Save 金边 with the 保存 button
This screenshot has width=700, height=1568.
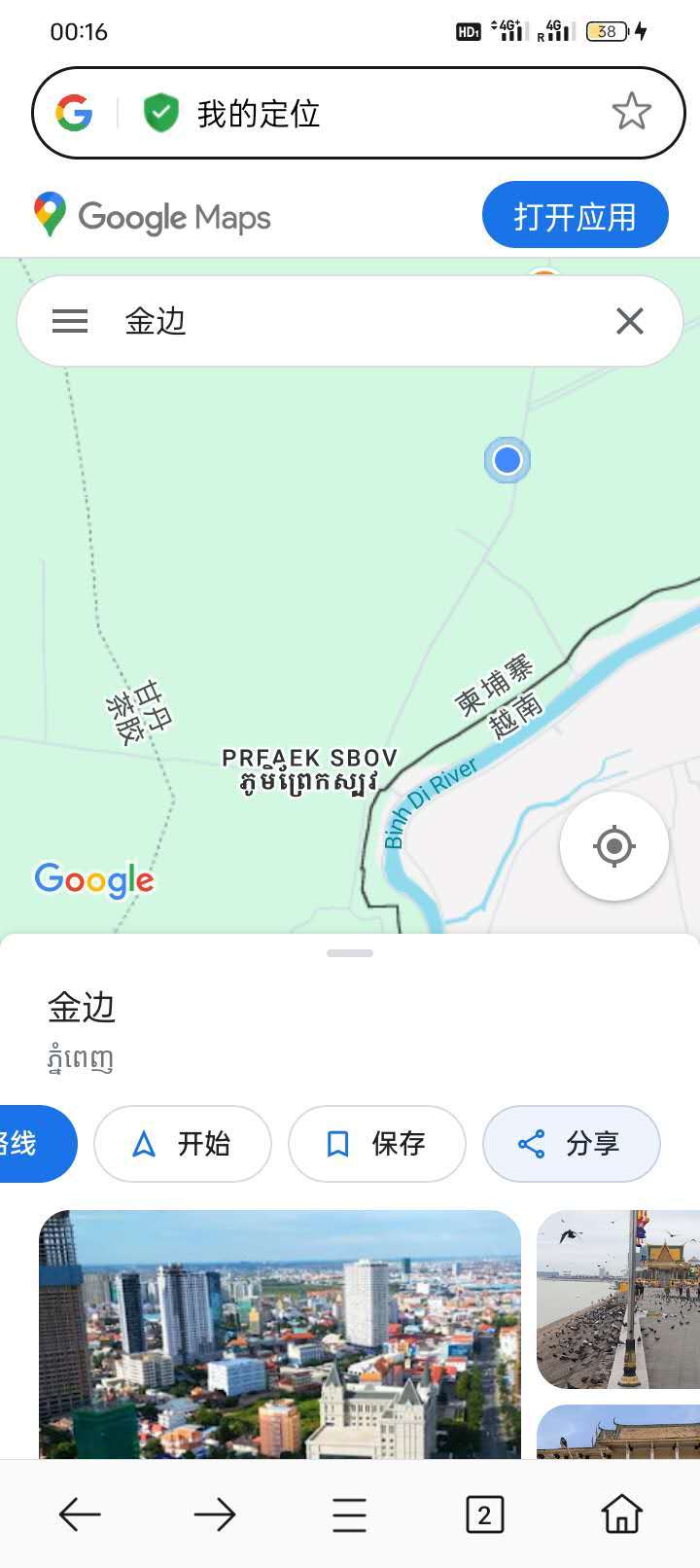click(x=377, y=1144)
